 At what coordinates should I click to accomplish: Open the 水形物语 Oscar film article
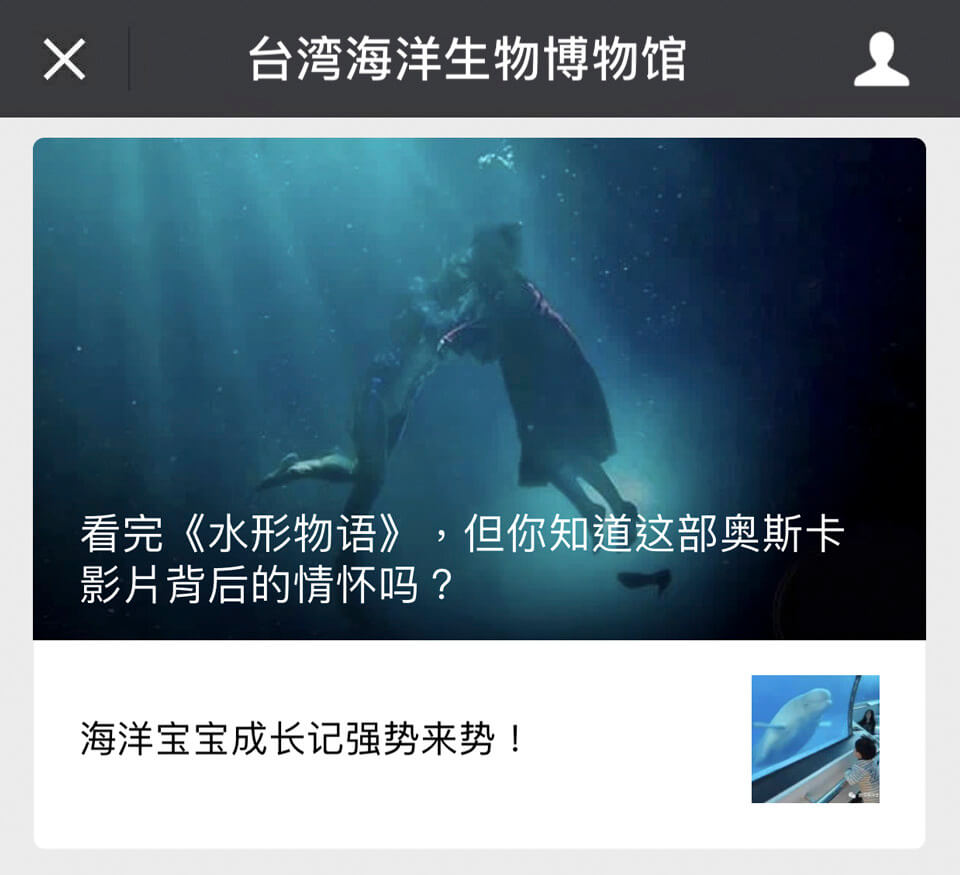click(478, 390)
